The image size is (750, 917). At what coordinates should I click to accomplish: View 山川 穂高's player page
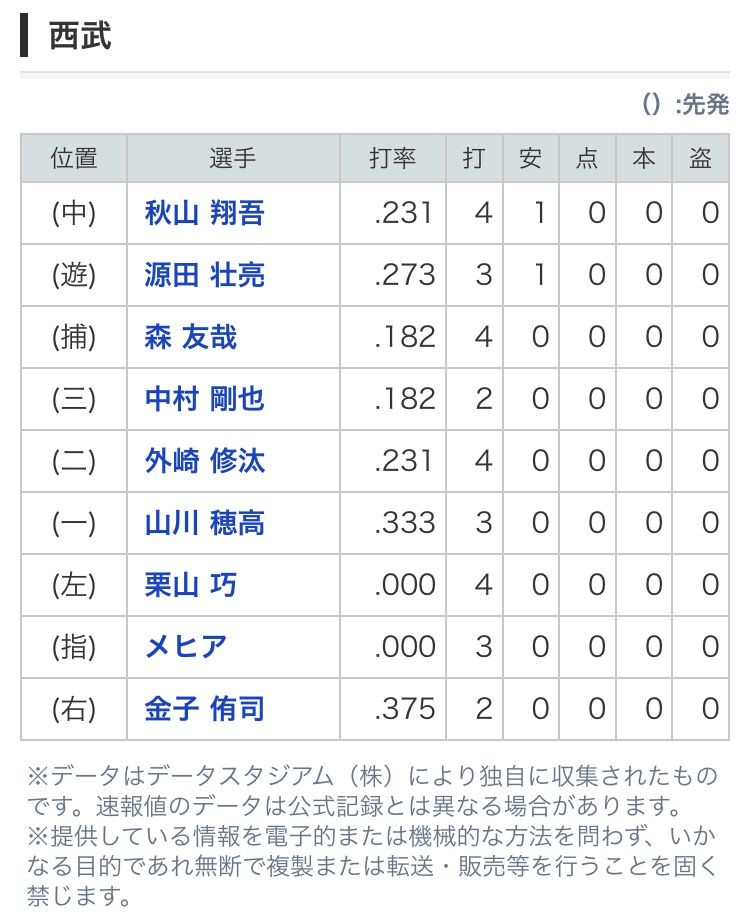click(x=204, y=523)
